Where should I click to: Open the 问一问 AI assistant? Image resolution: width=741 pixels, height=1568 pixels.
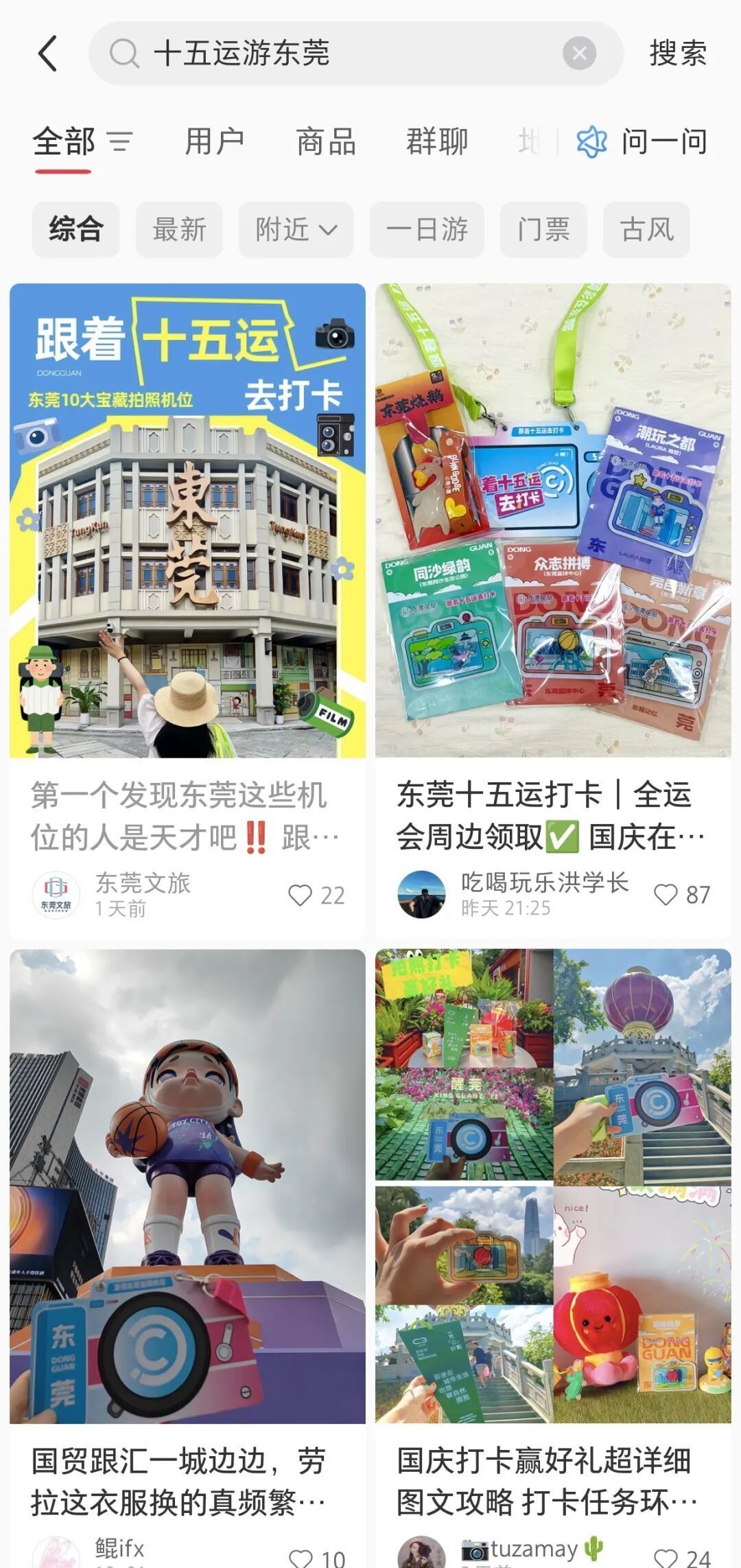[642, 142]
